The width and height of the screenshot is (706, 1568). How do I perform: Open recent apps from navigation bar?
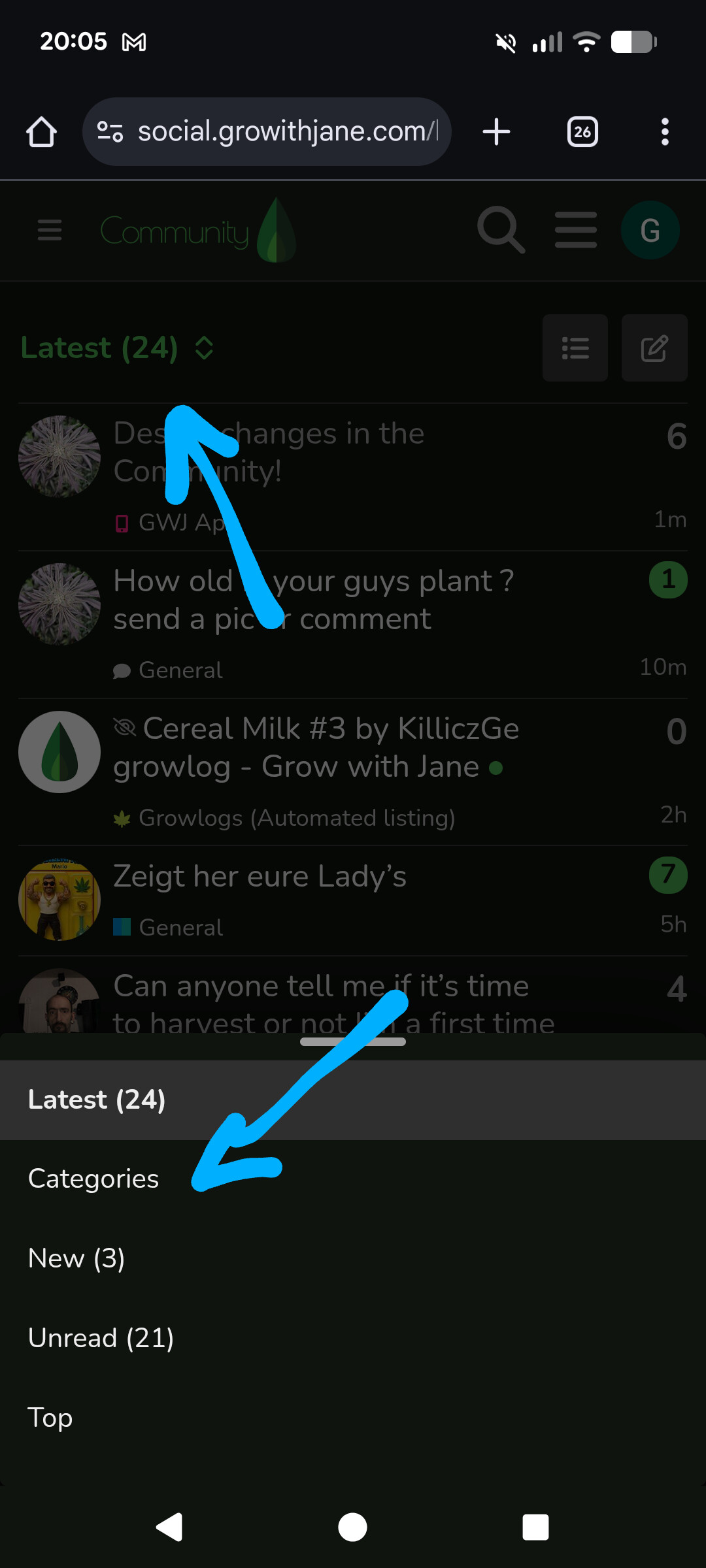(535, 1527)
